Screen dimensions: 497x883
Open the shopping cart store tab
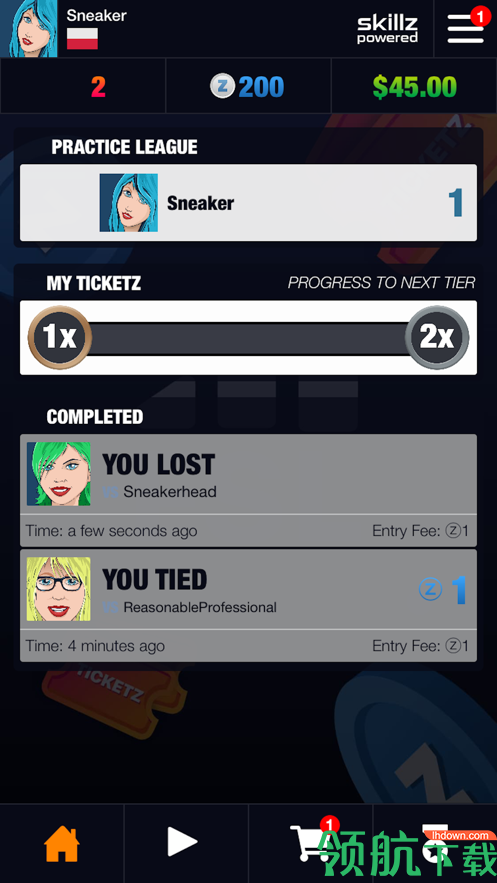[x=310, y=844]
